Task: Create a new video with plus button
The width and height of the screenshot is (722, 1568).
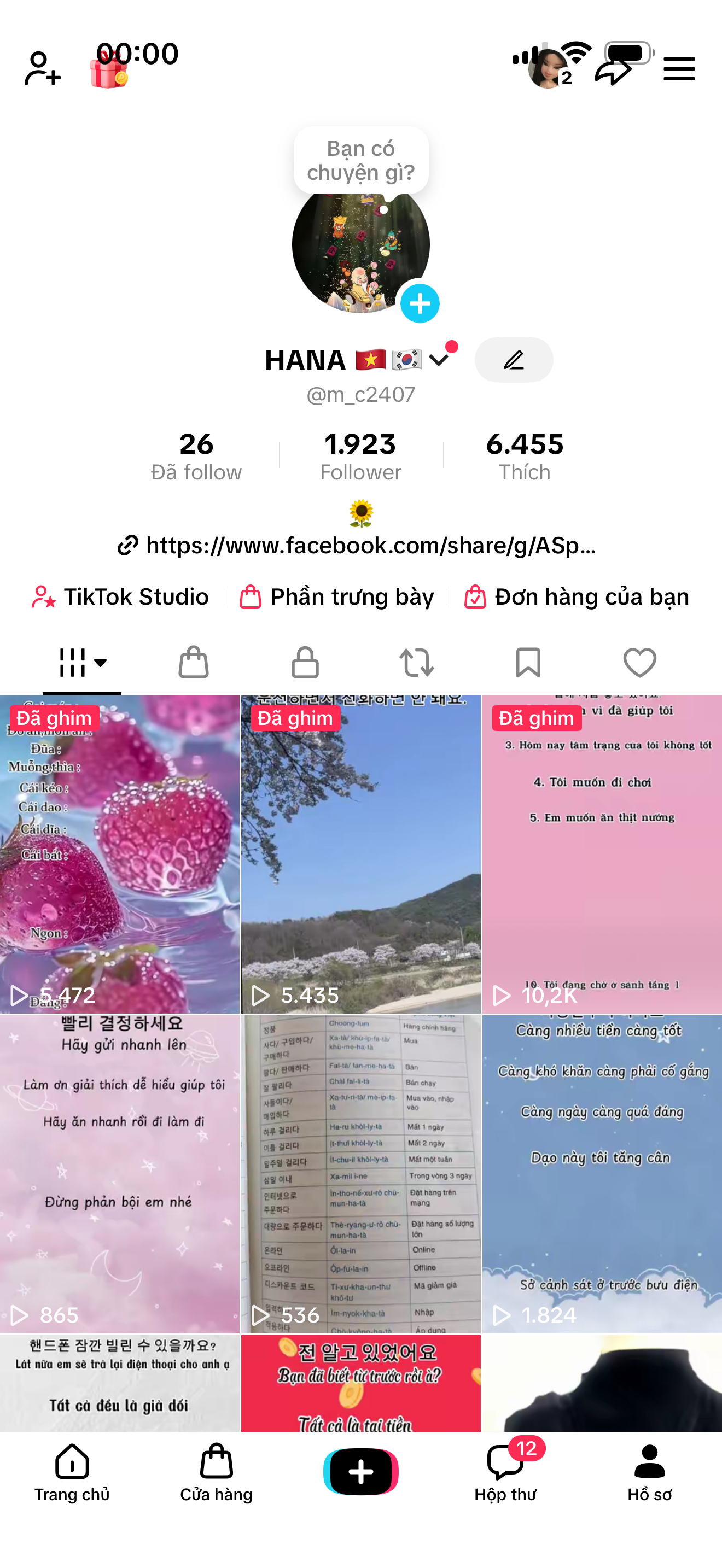Action: [x=361, y=1472]
